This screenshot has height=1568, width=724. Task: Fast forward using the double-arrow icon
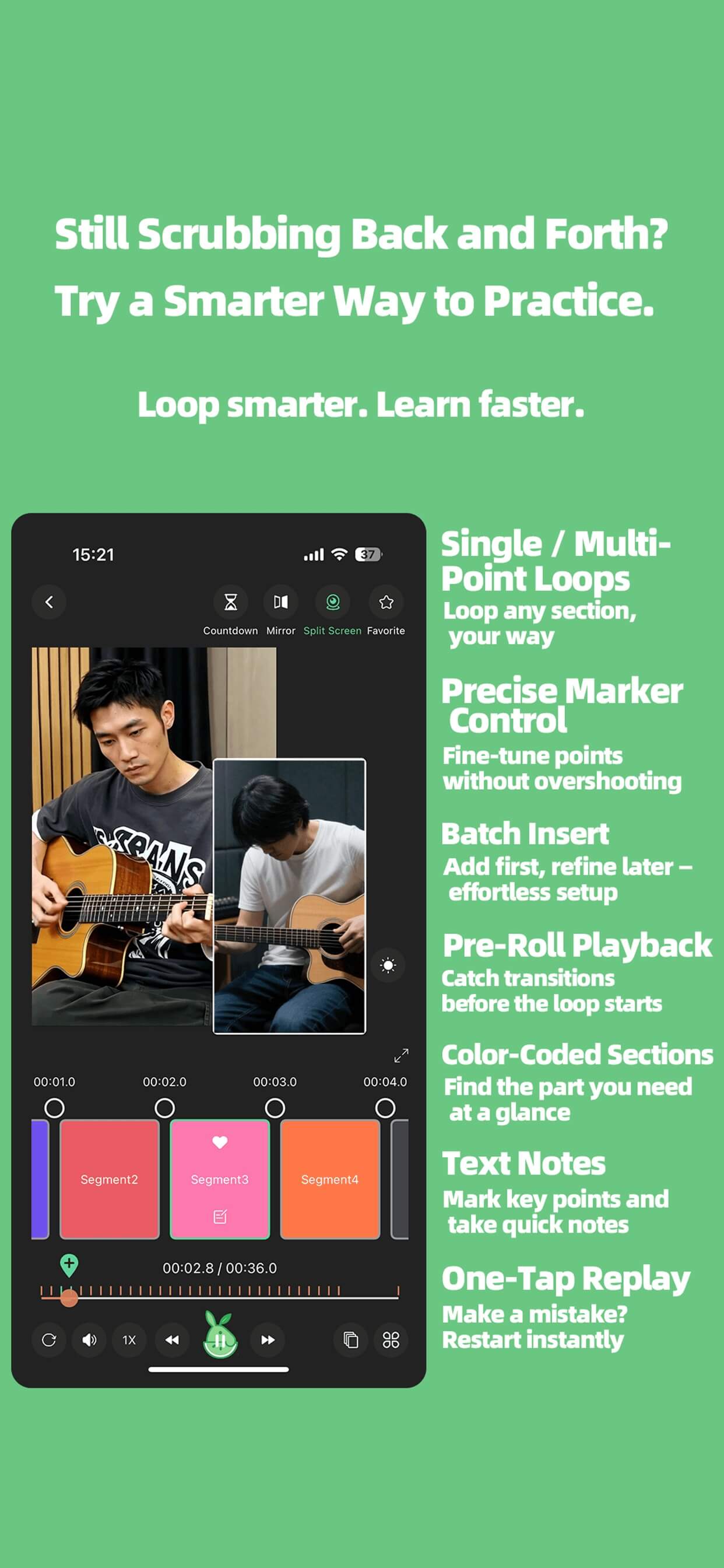pyautogui.click(x=266, y=1339)
